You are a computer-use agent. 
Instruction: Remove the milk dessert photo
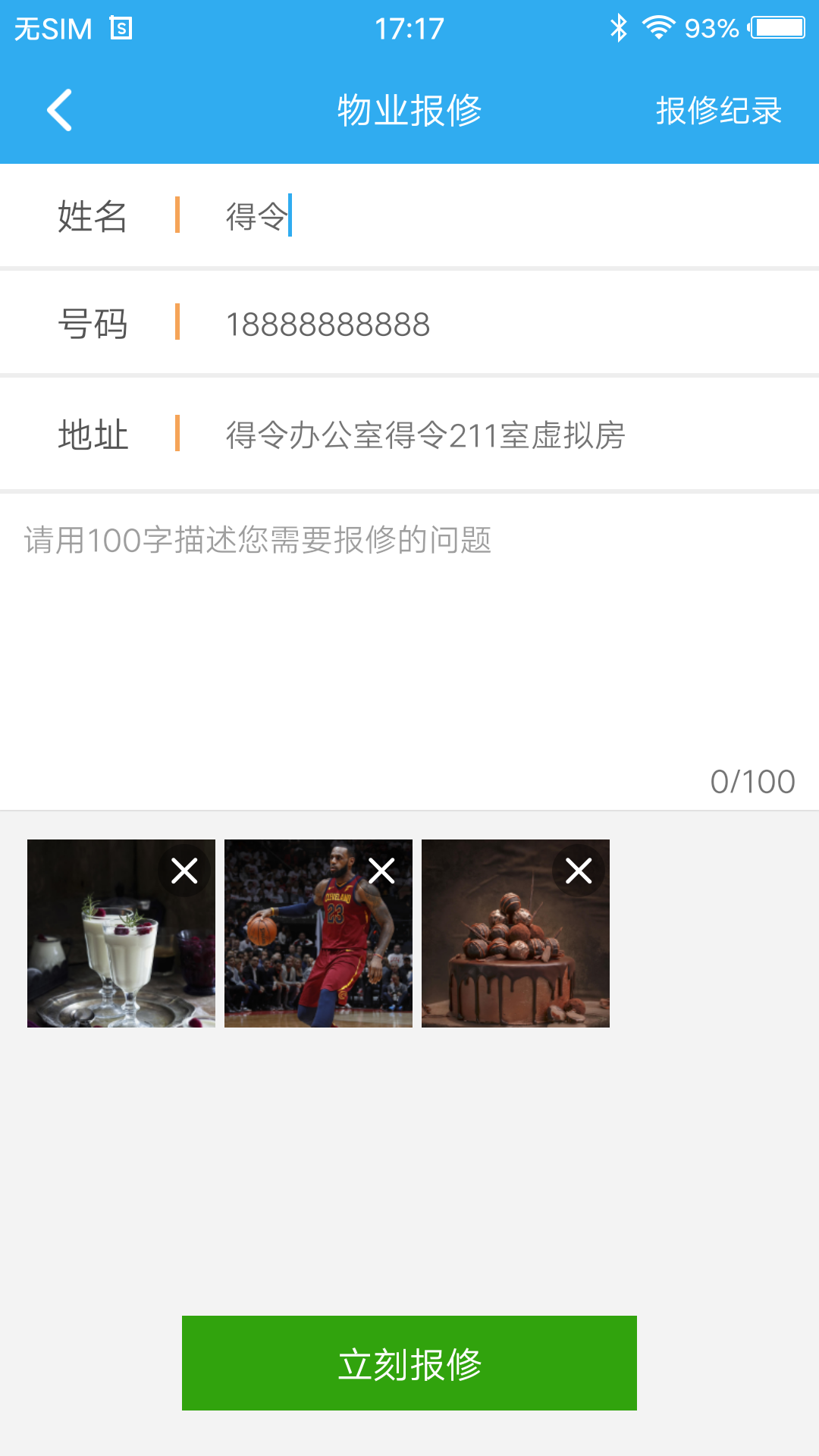pos(184,871)
